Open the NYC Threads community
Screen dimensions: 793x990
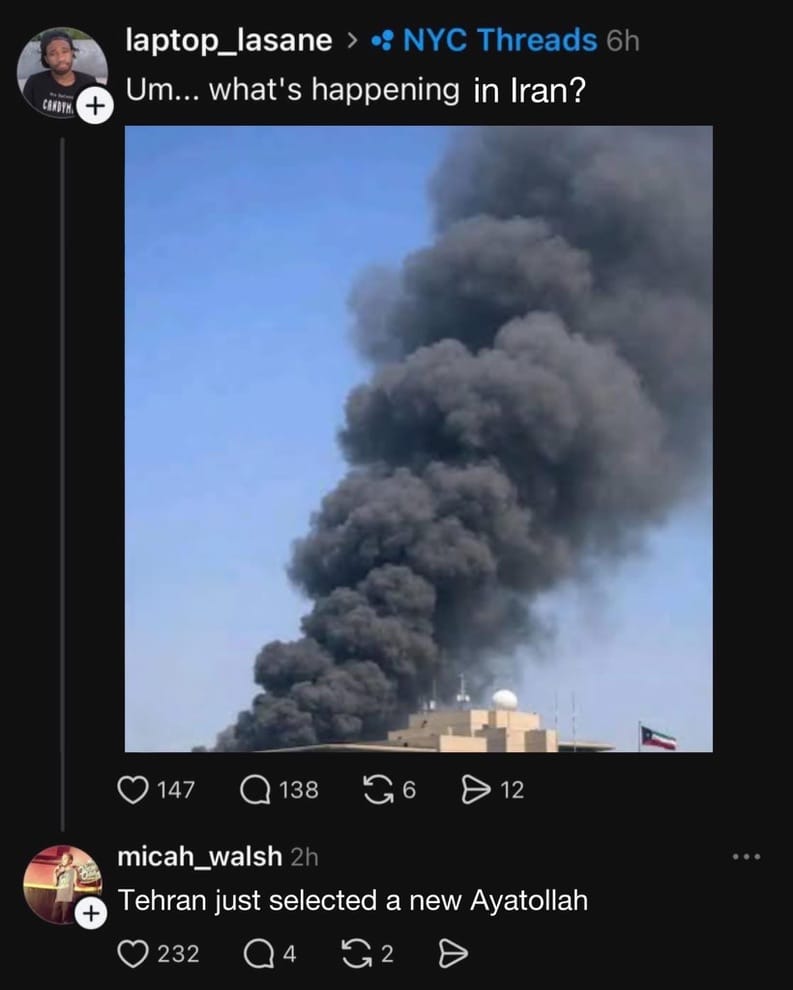click(x=484, y=40)
